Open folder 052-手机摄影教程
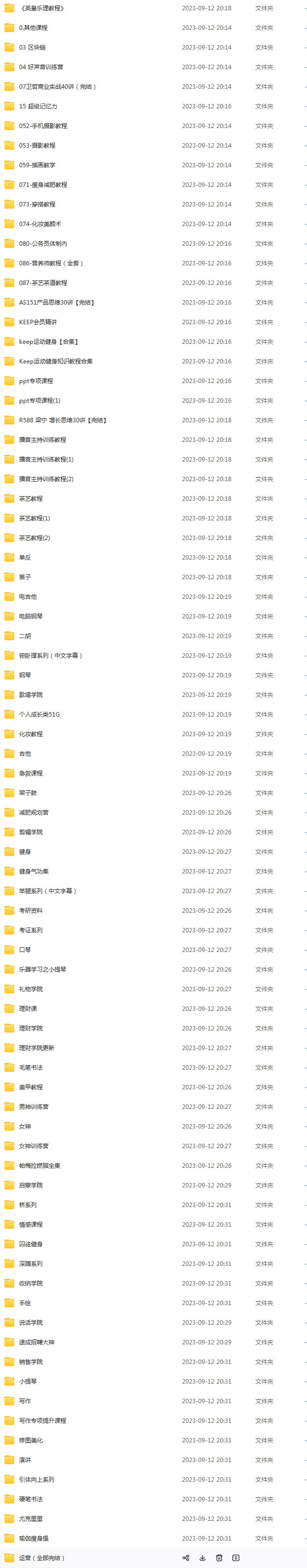 pyautogui.click(x=43, y=126)
